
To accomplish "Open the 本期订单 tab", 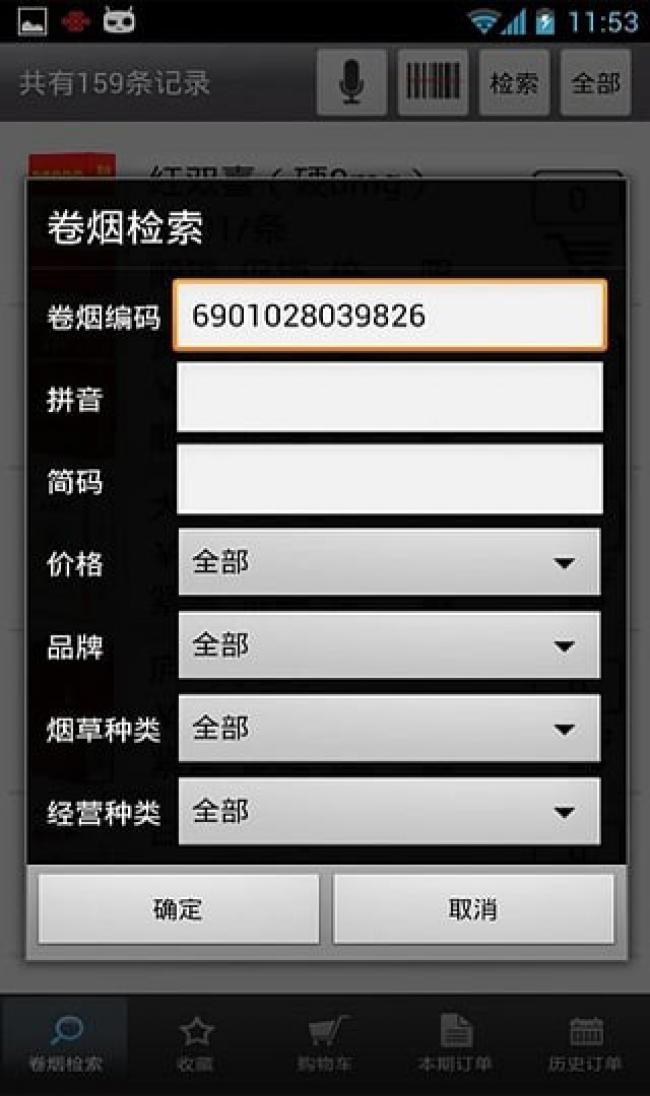I will coord(455,1044).
